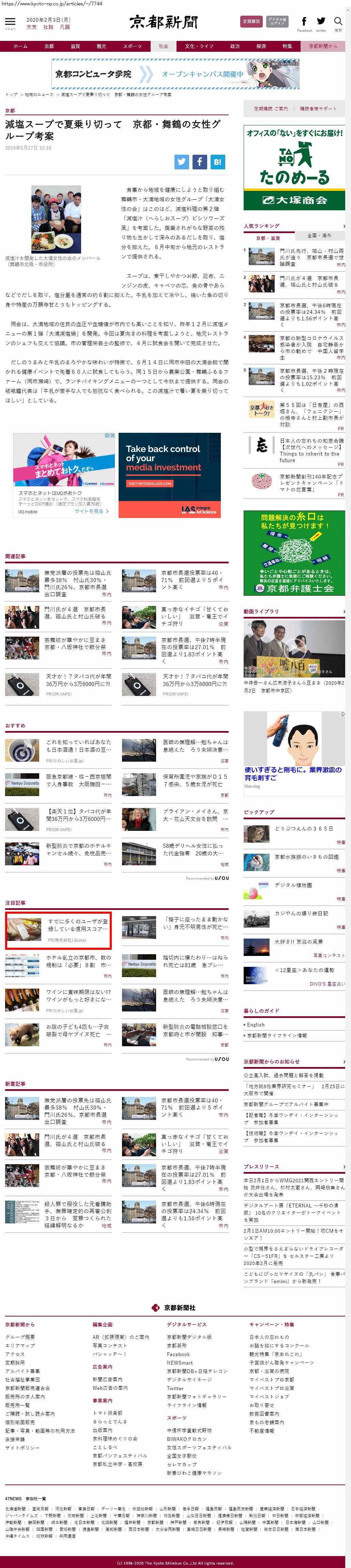Open the hamburger menu

click(10, 22)
